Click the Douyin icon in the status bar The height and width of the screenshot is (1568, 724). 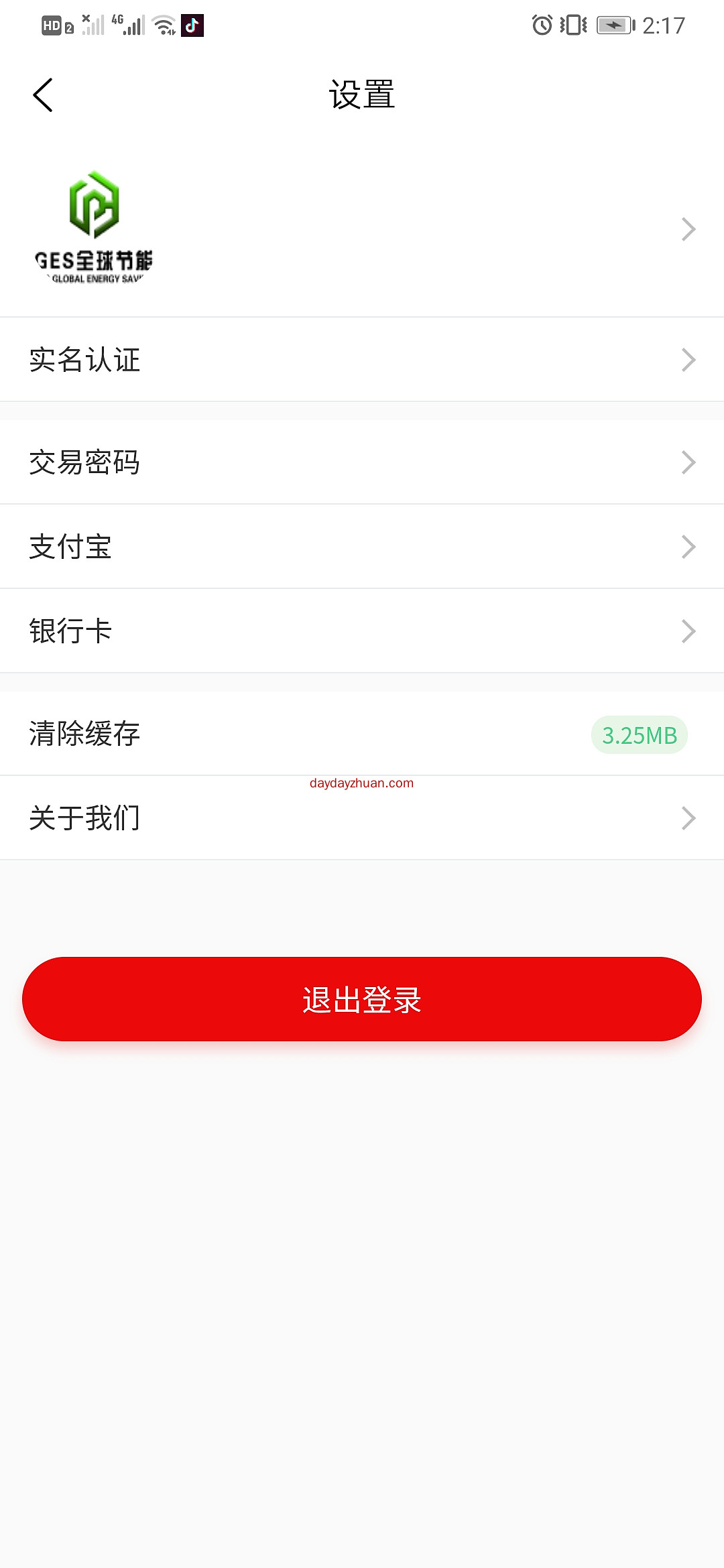click(191, 25)
